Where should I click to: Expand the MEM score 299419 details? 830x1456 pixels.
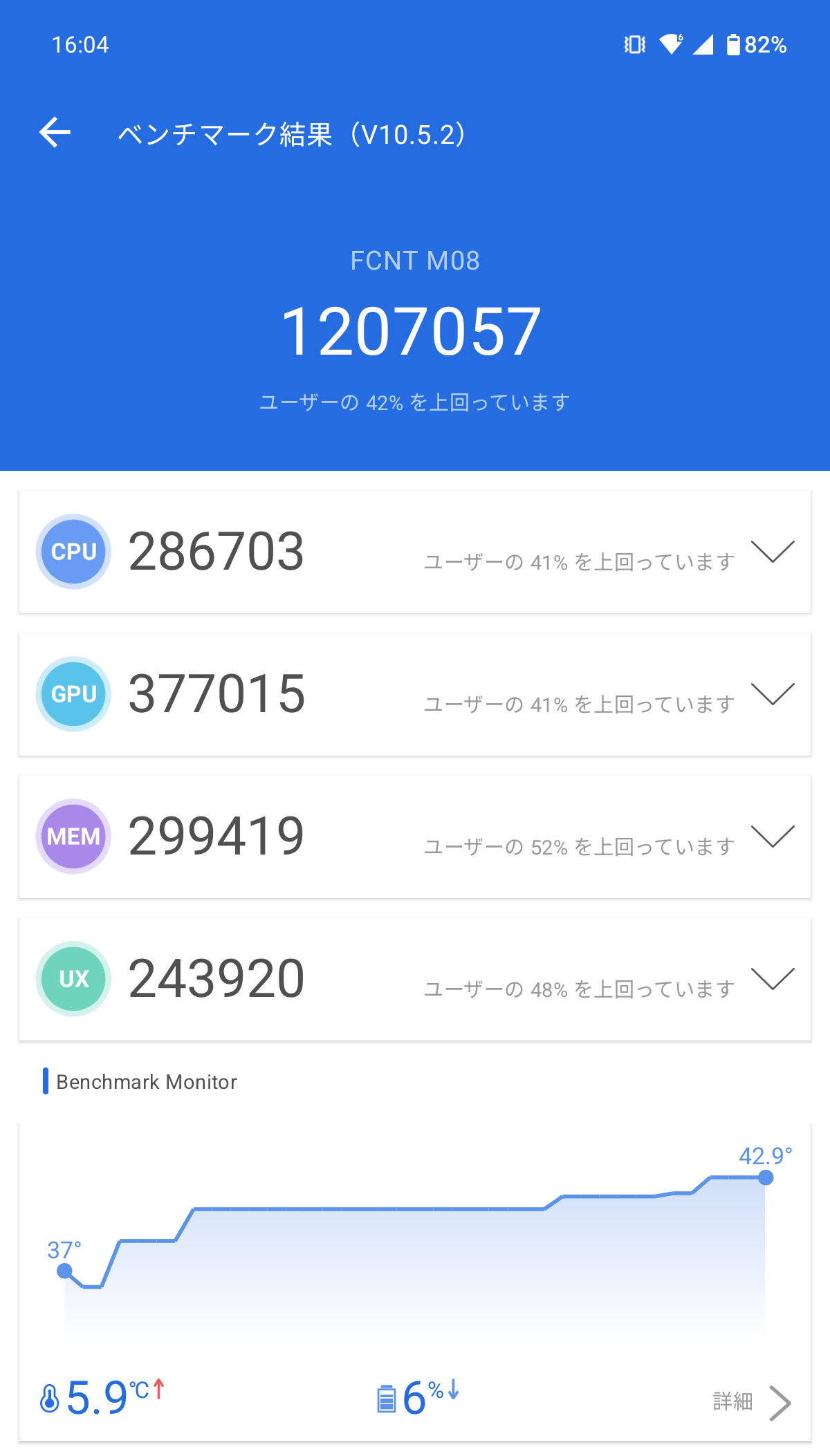point(773,837)
